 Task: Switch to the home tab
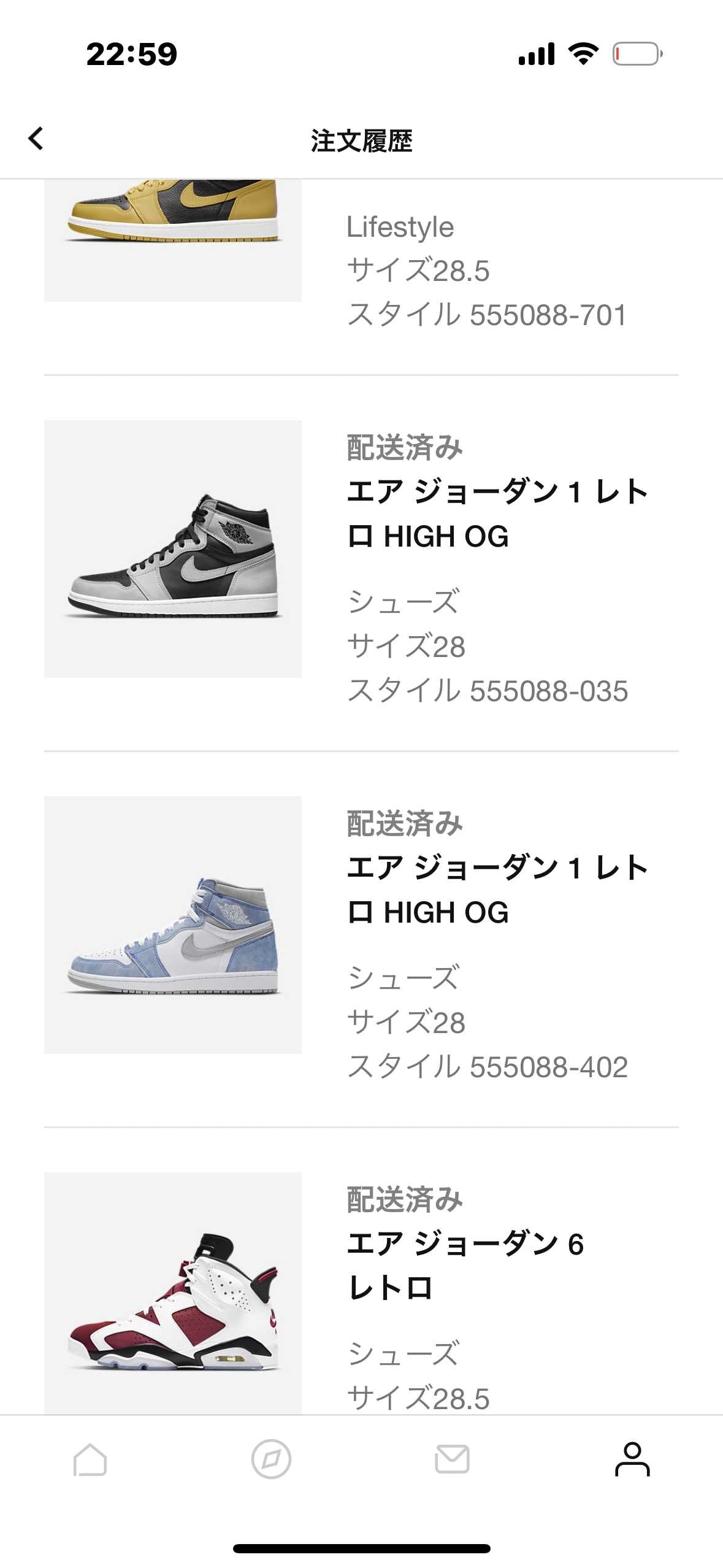click(x=90, y=1459)
